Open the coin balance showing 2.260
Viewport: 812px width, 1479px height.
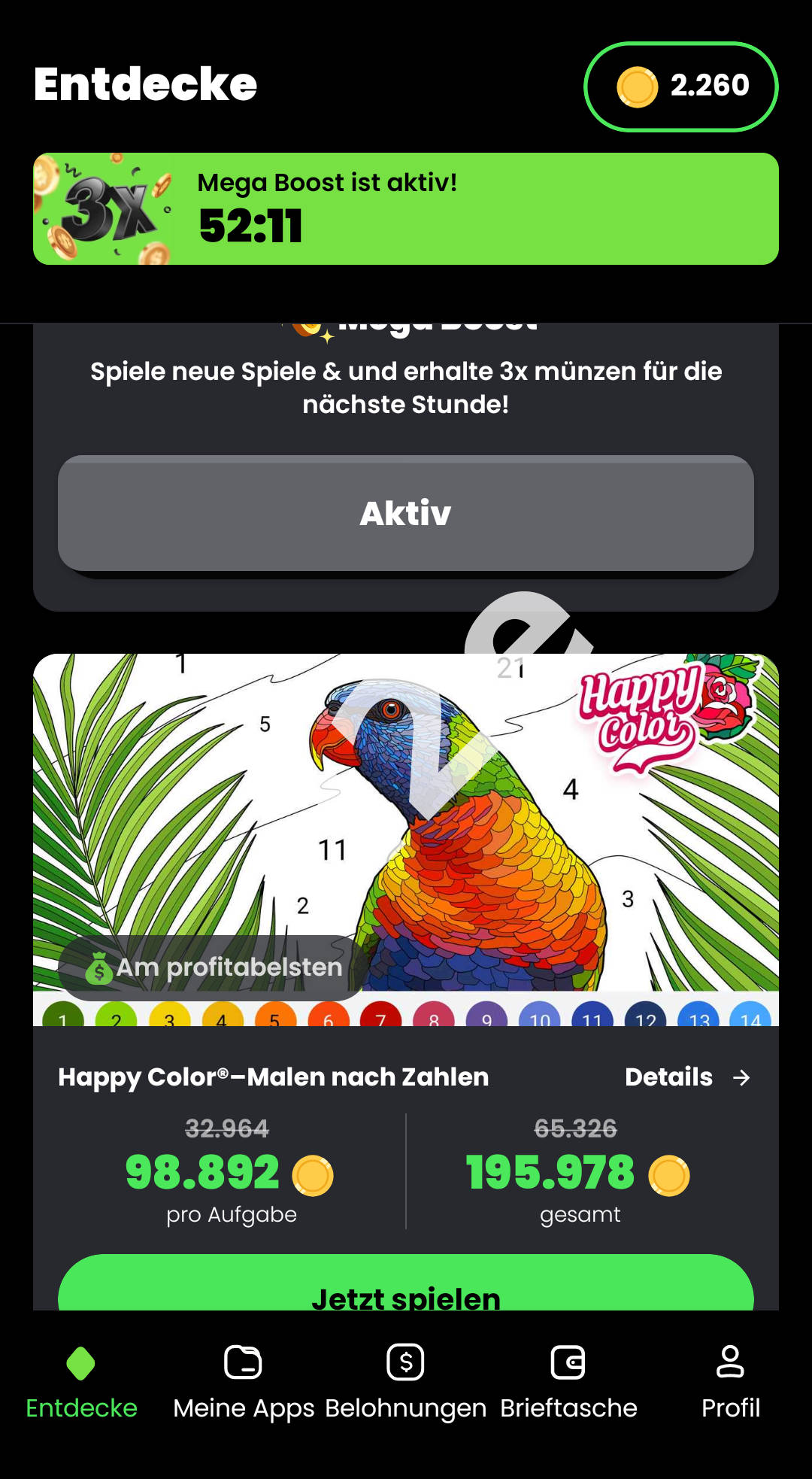tap(680, 87)
